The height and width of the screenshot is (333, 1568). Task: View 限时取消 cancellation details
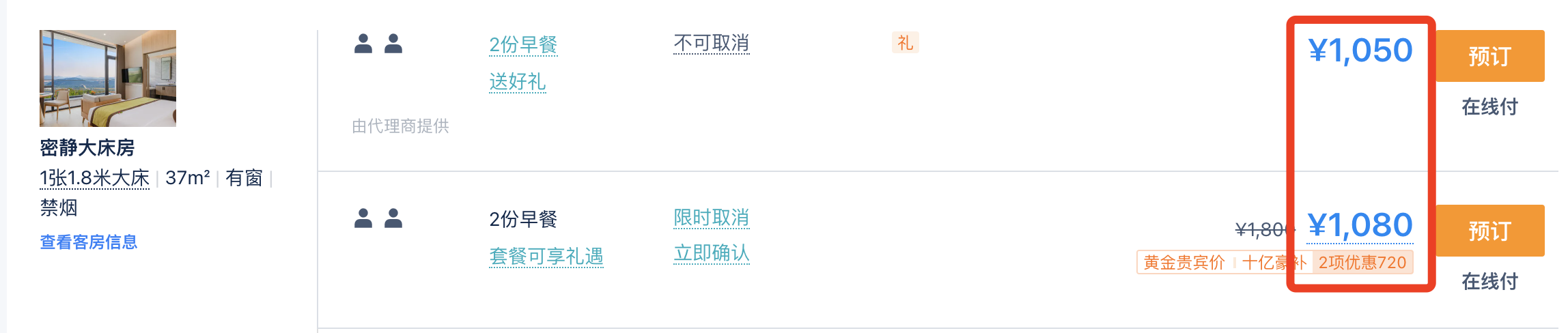pos(711,218)
